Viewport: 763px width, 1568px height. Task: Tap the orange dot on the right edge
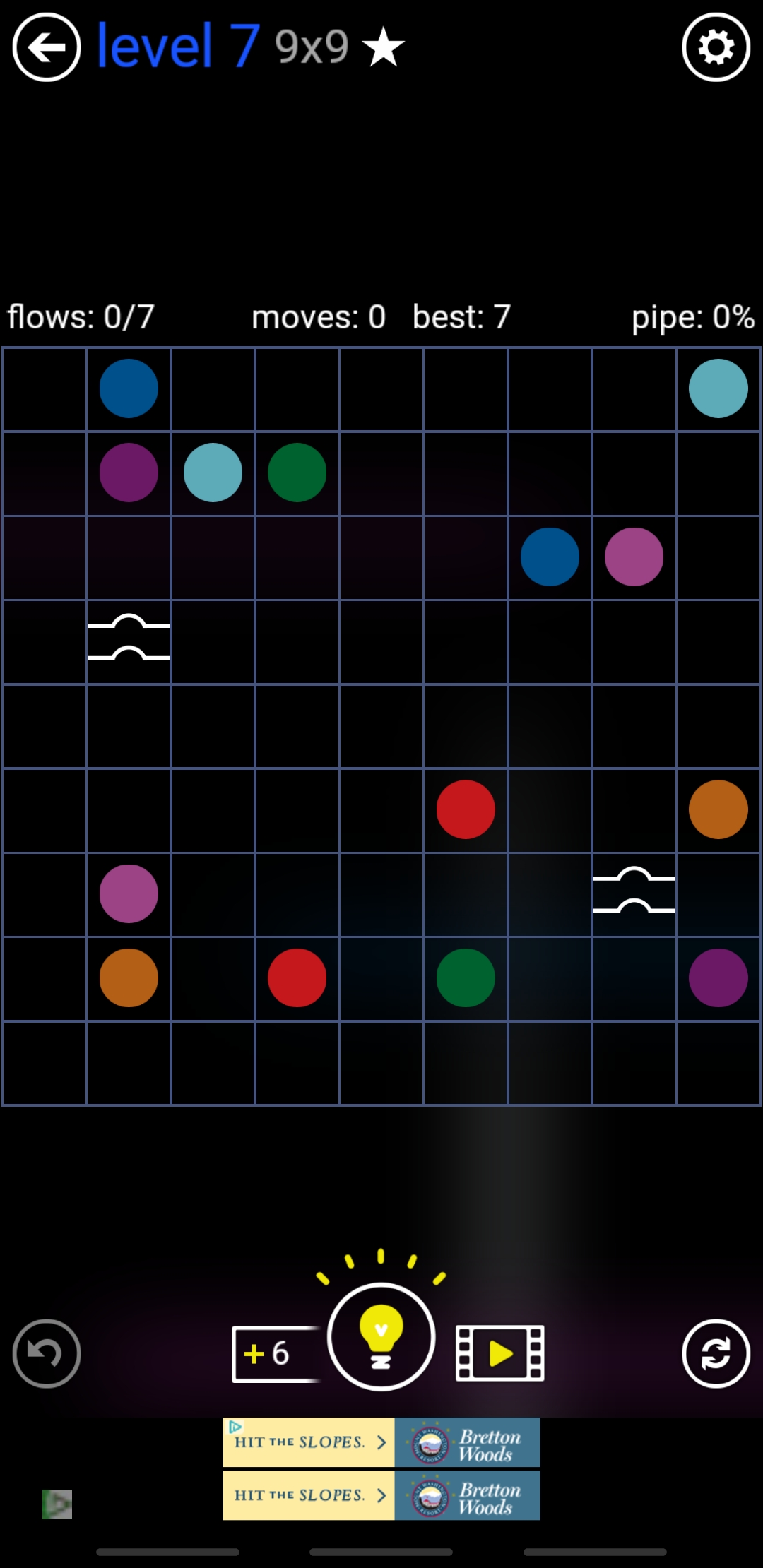(x=718, y=809)
